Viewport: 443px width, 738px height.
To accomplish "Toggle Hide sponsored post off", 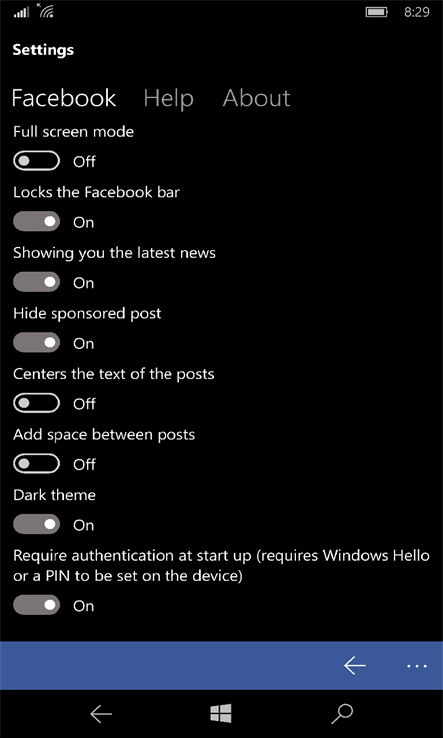I will (37, 343).
